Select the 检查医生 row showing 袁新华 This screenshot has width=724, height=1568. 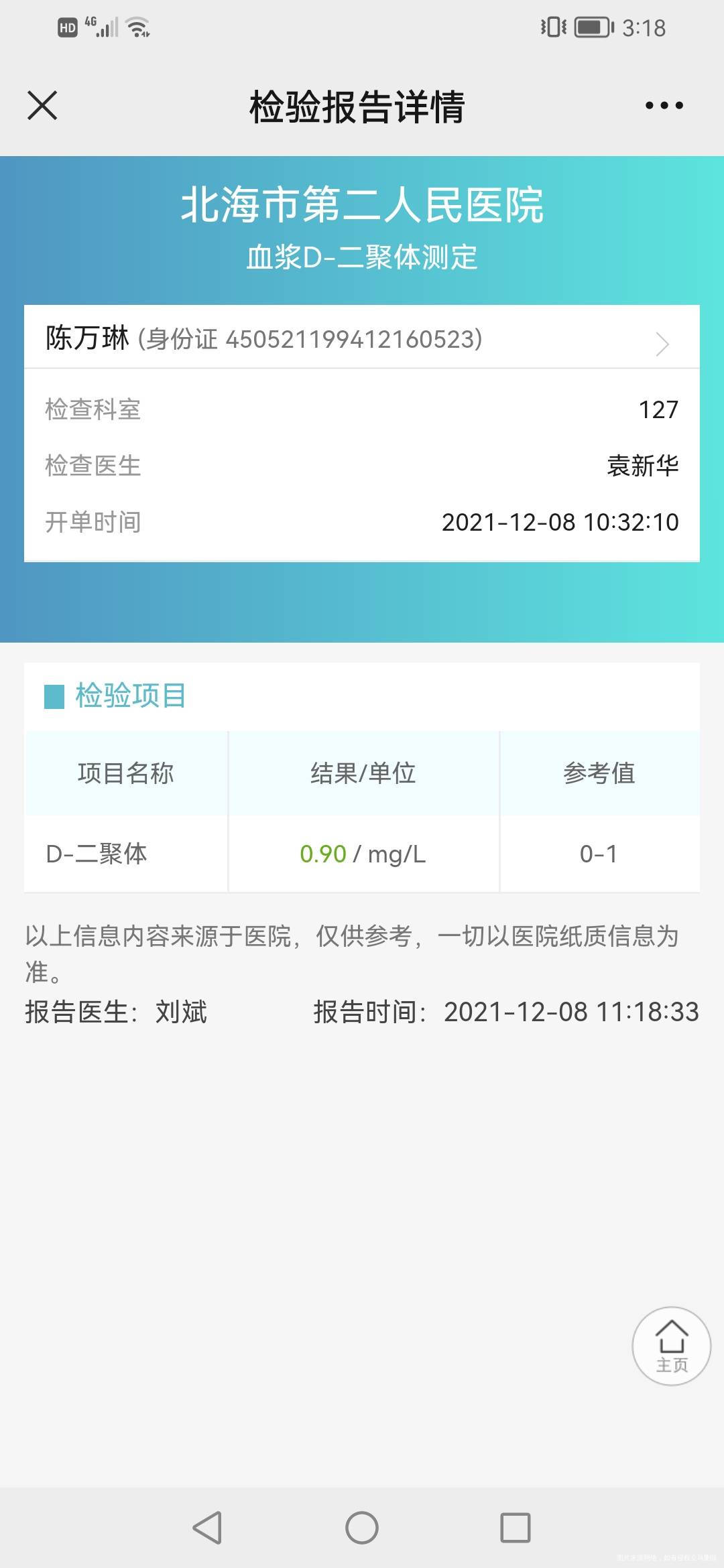point(362,466)
